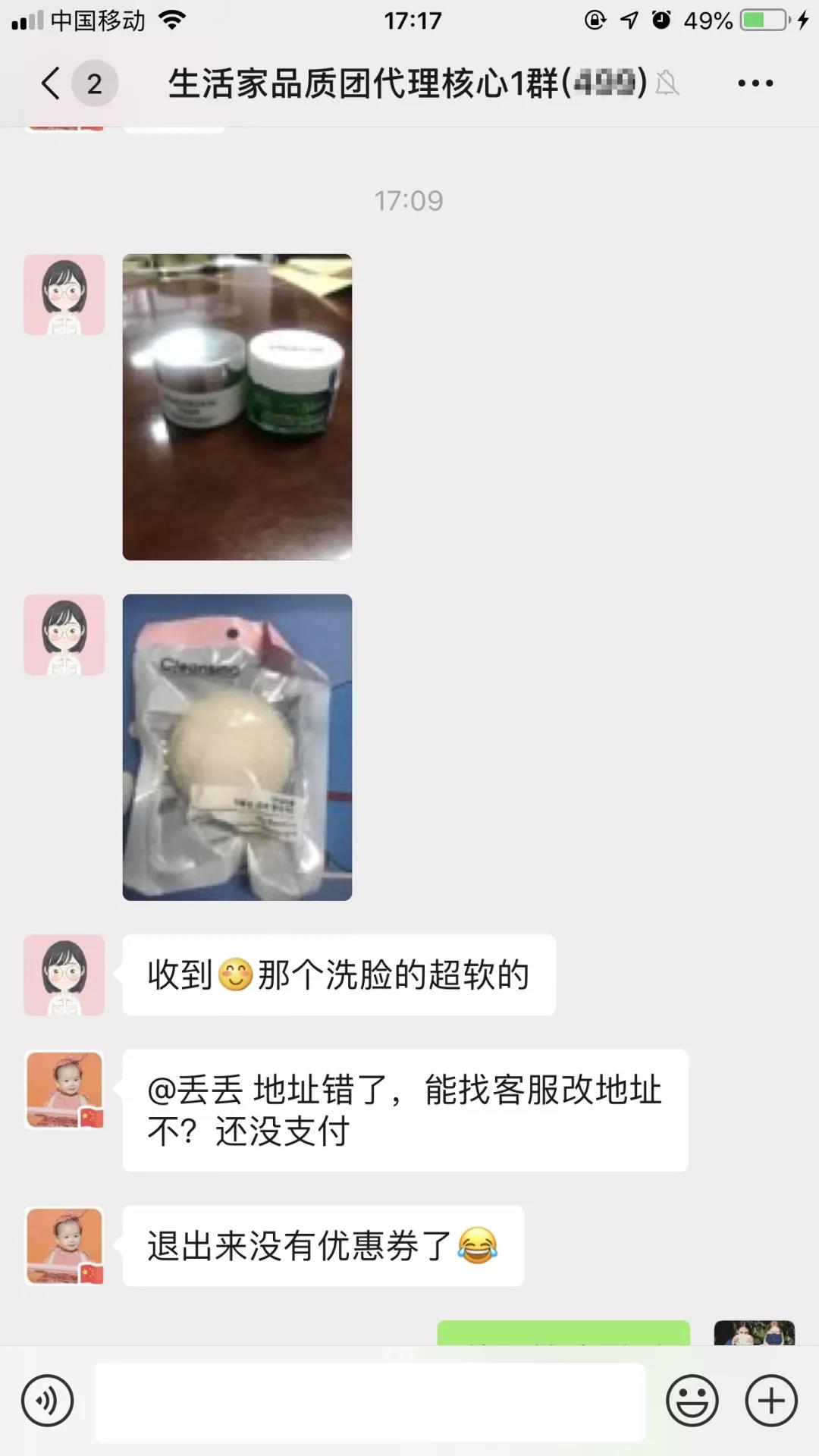Tap the message text field

(370, 1401)
